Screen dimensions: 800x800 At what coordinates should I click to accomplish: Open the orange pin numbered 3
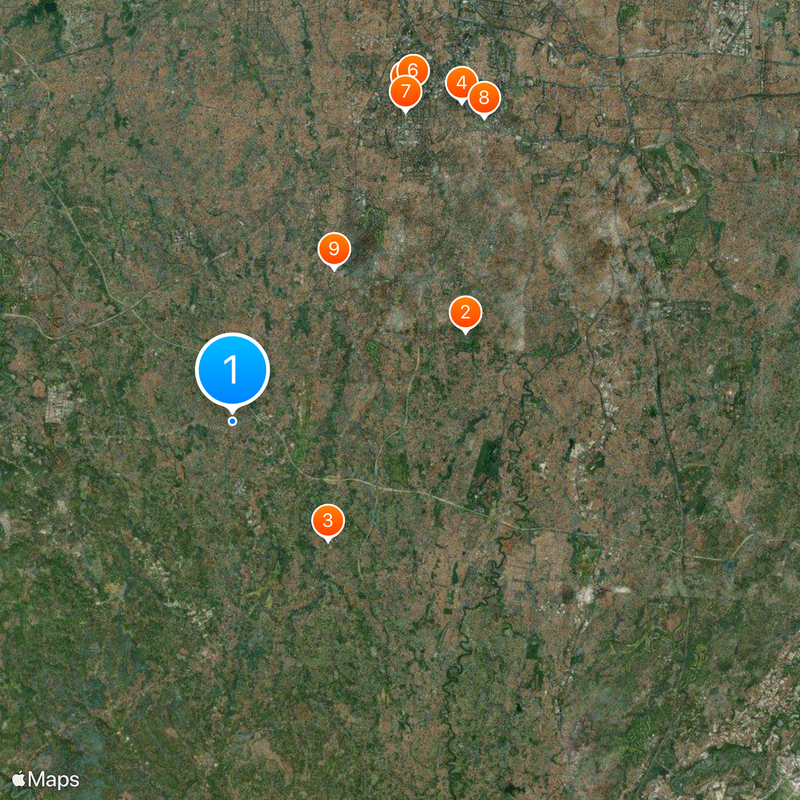click(328, 521)
